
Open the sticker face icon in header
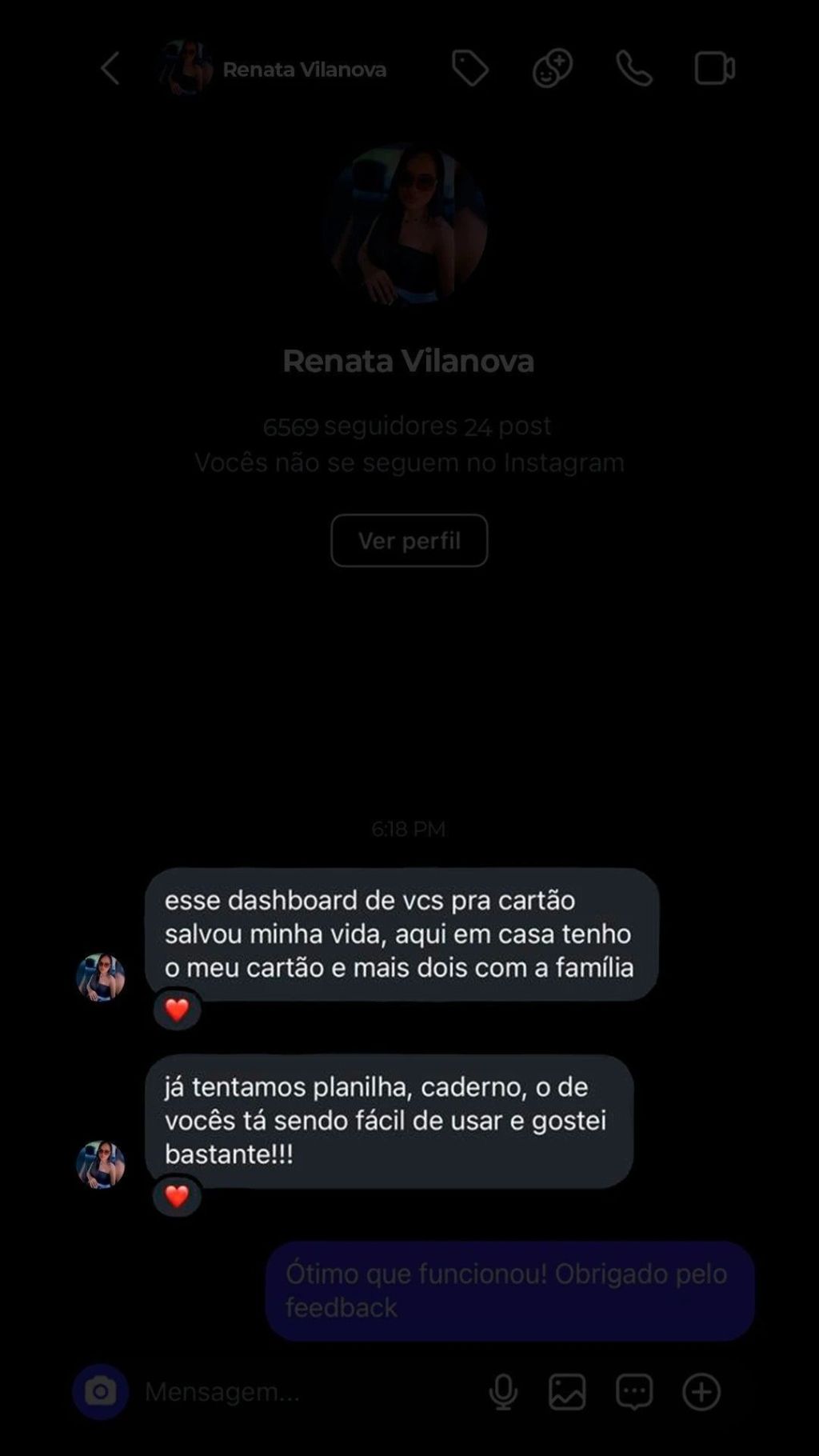coord(552,69)
